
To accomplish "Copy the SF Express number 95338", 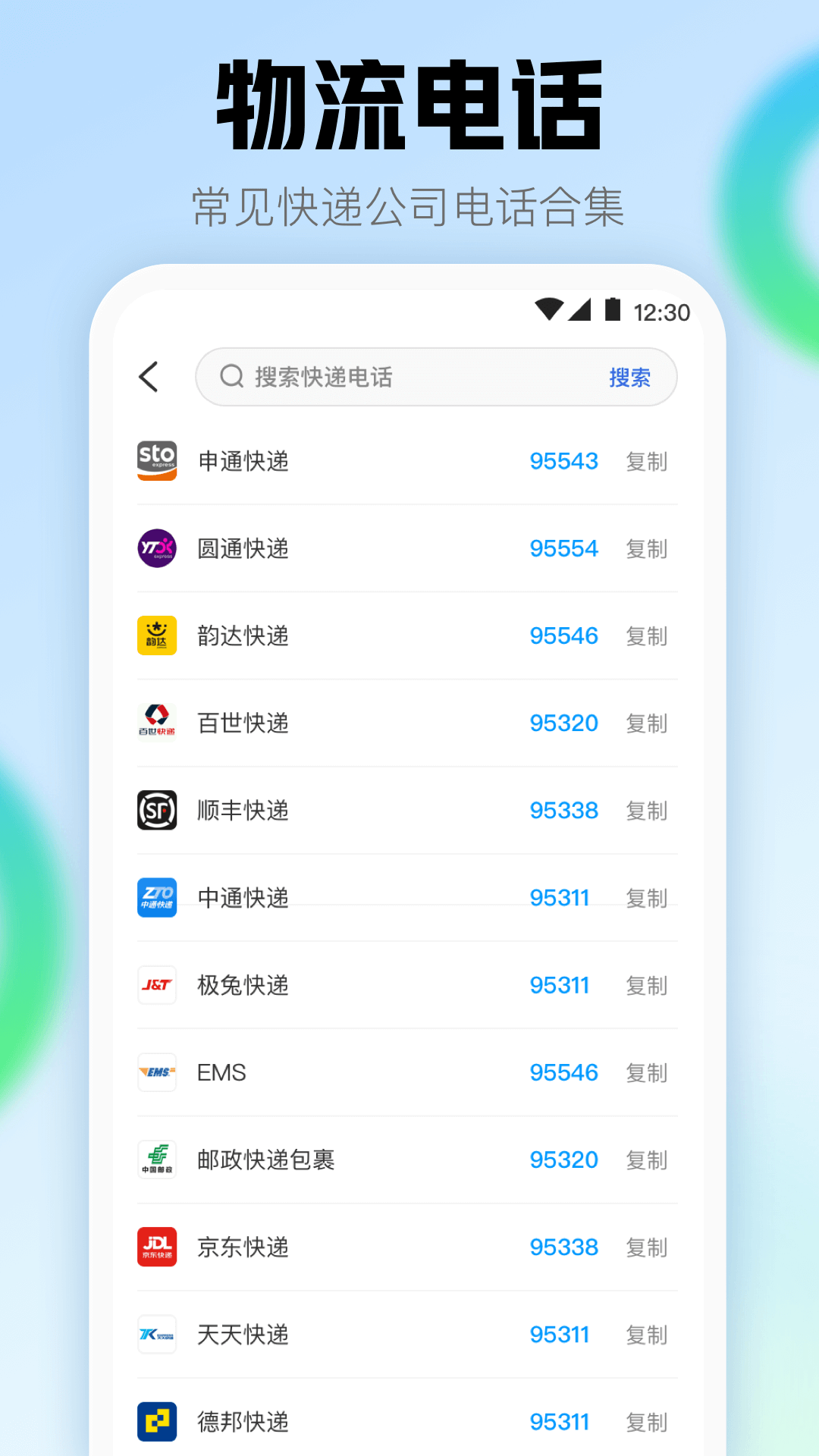I will (645, 810).
